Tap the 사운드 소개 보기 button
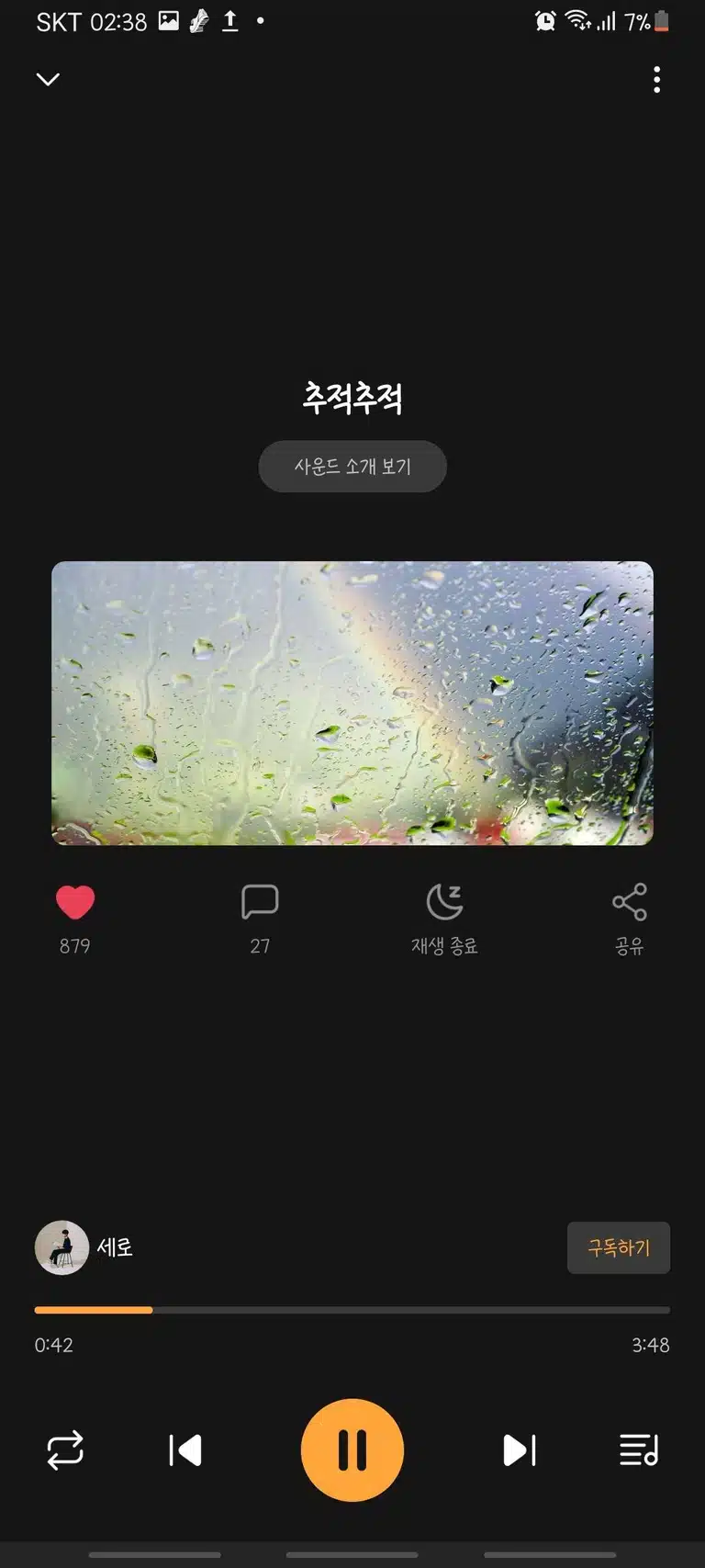 352,467
